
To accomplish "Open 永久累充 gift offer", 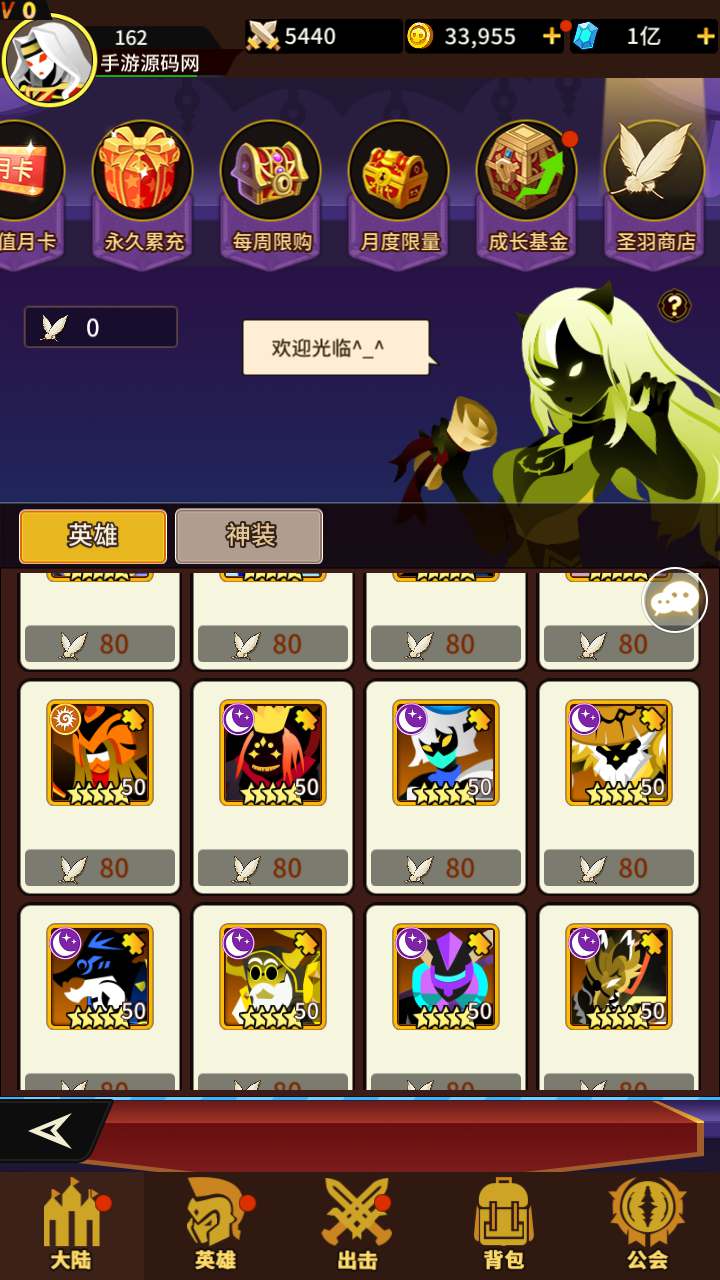I will tap(144, 190).
